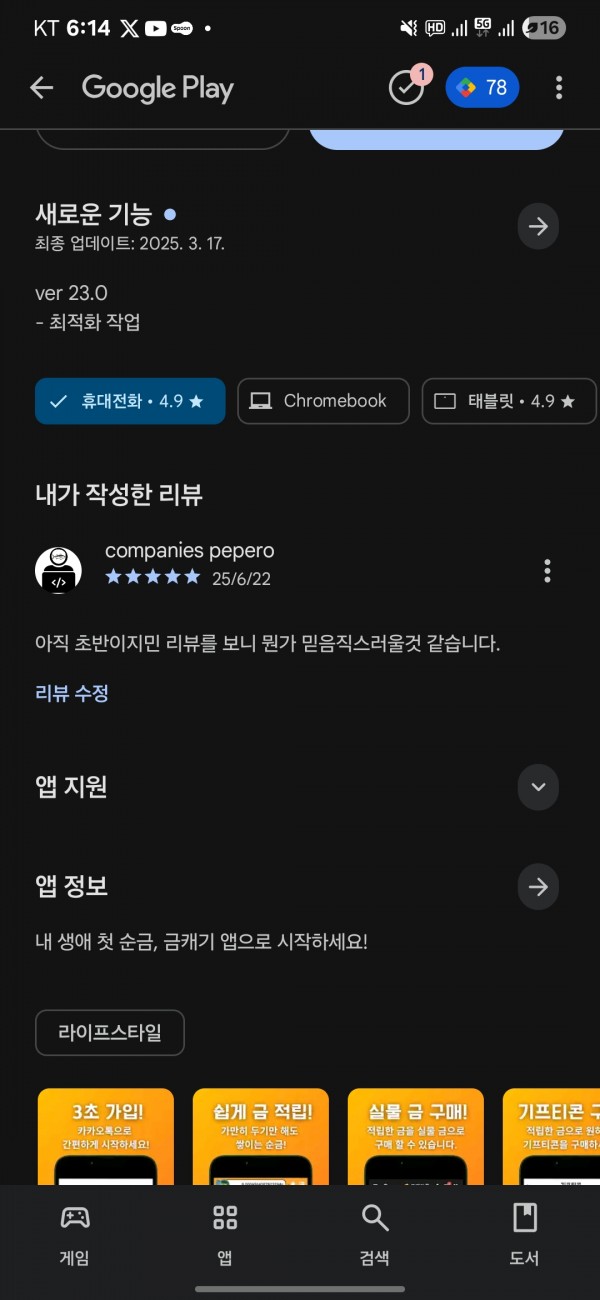The height and width of the screenshot is (1300, 600).
Task: Open the 쉽게 금 적립! screenshot
Action: 261,1137
